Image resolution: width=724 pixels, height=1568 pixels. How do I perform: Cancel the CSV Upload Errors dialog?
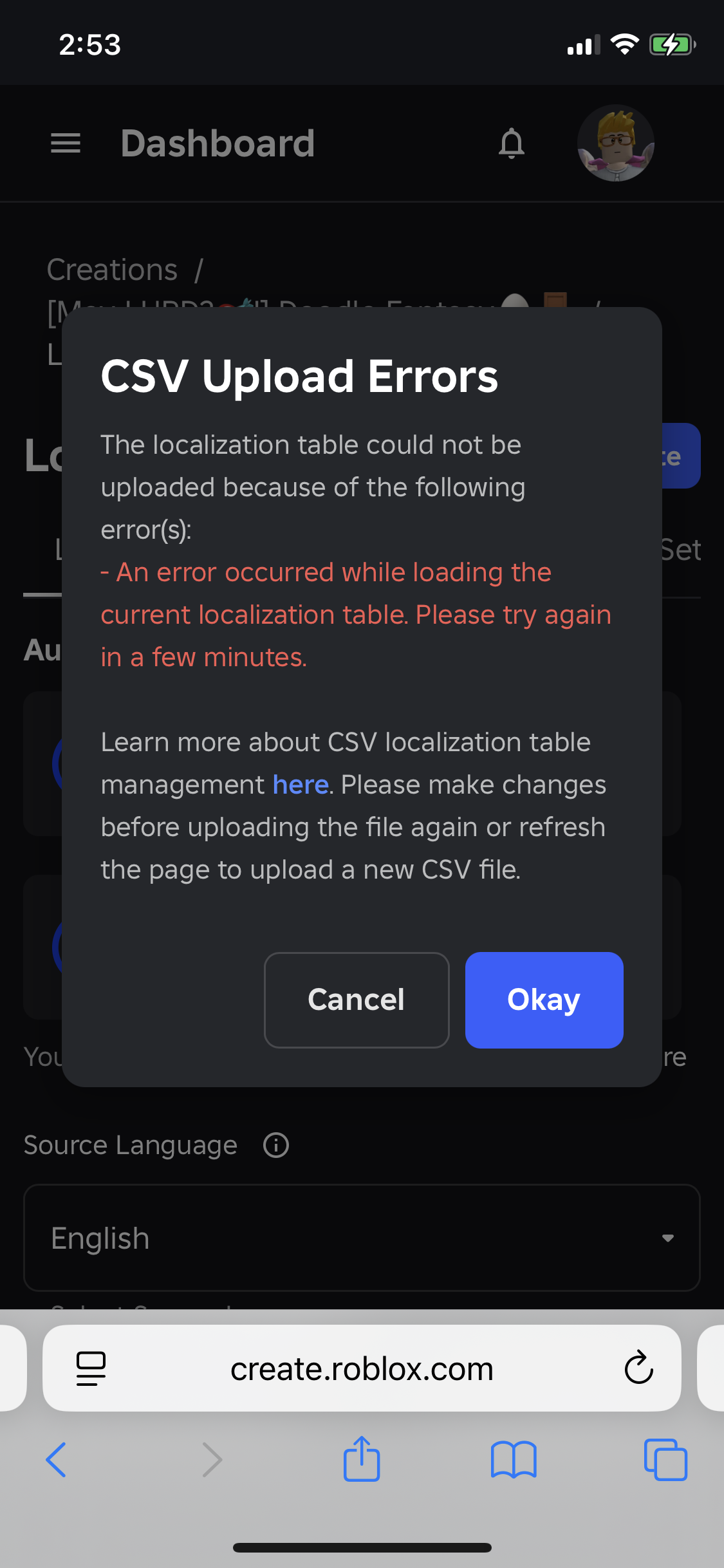tap(356, 1000)
